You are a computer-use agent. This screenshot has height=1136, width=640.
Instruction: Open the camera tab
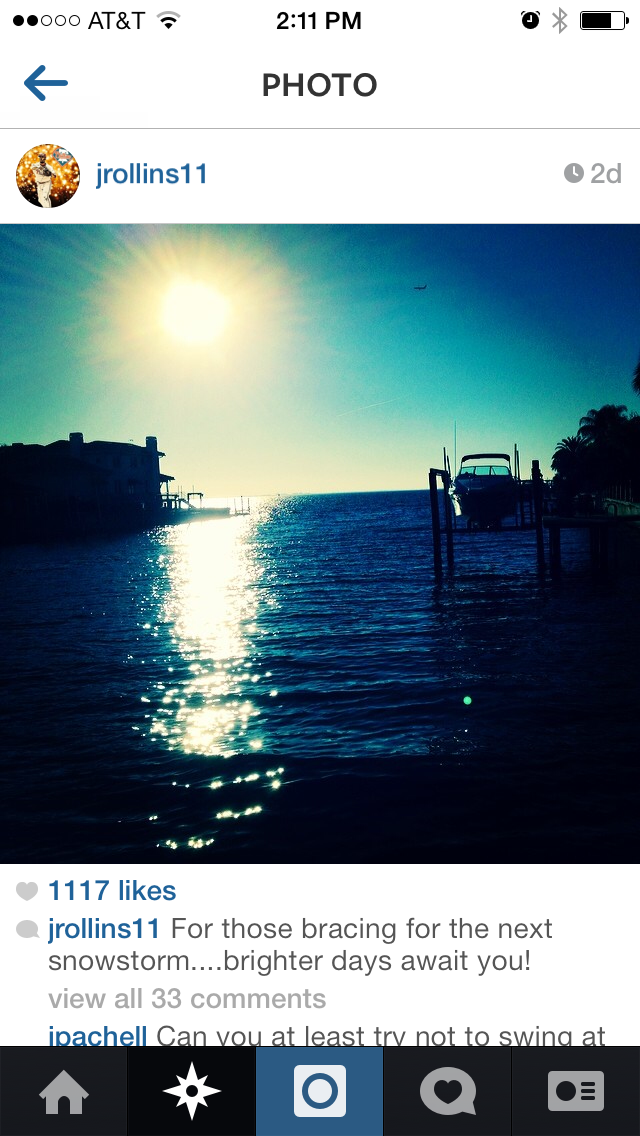[320, 1091]
